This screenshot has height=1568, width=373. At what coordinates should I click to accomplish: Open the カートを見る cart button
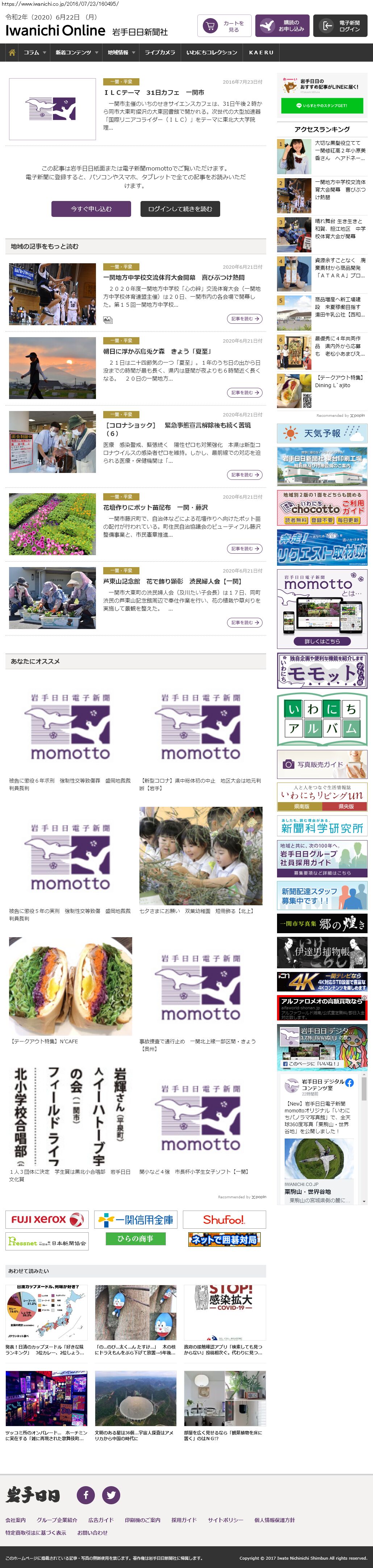click(x=224, y=26)
